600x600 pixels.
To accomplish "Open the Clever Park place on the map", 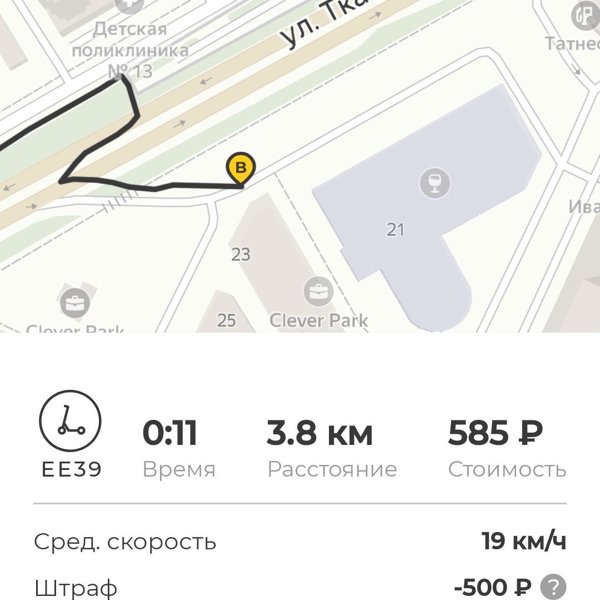I will pyautogui.click(x=318, y=293).
